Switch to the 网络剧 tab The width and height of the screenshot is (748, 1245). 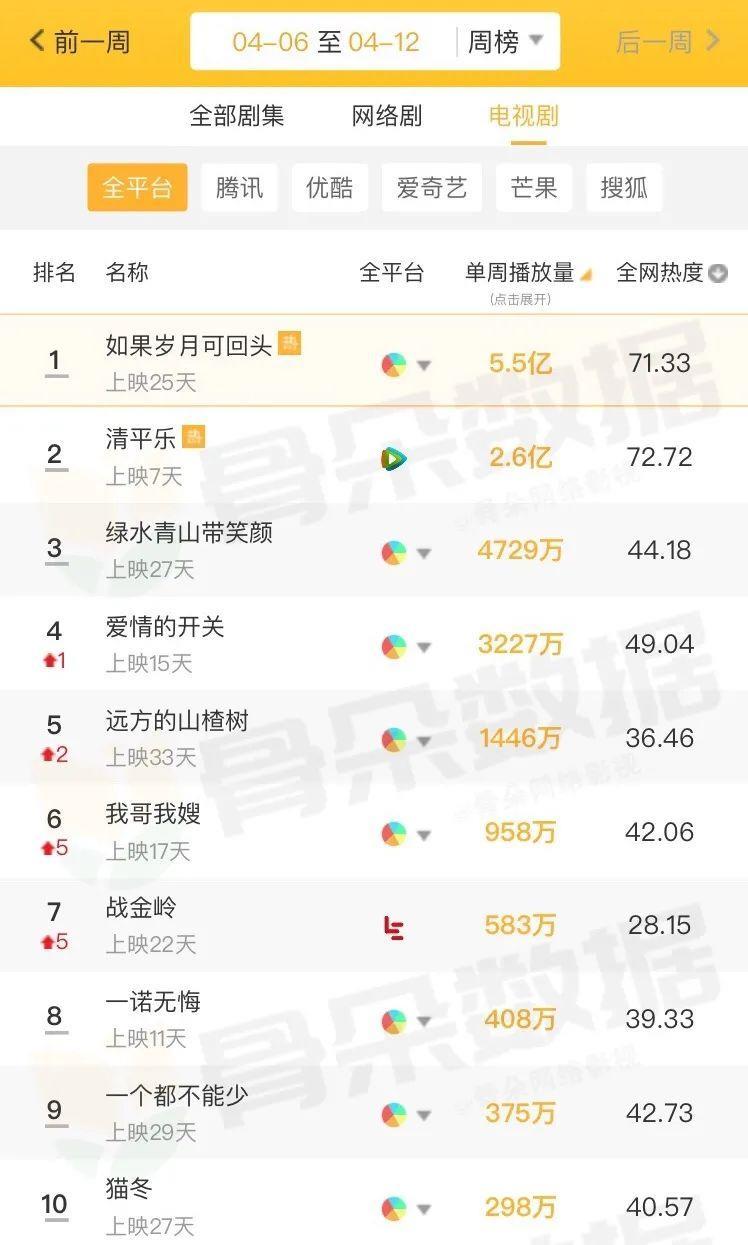387,116
